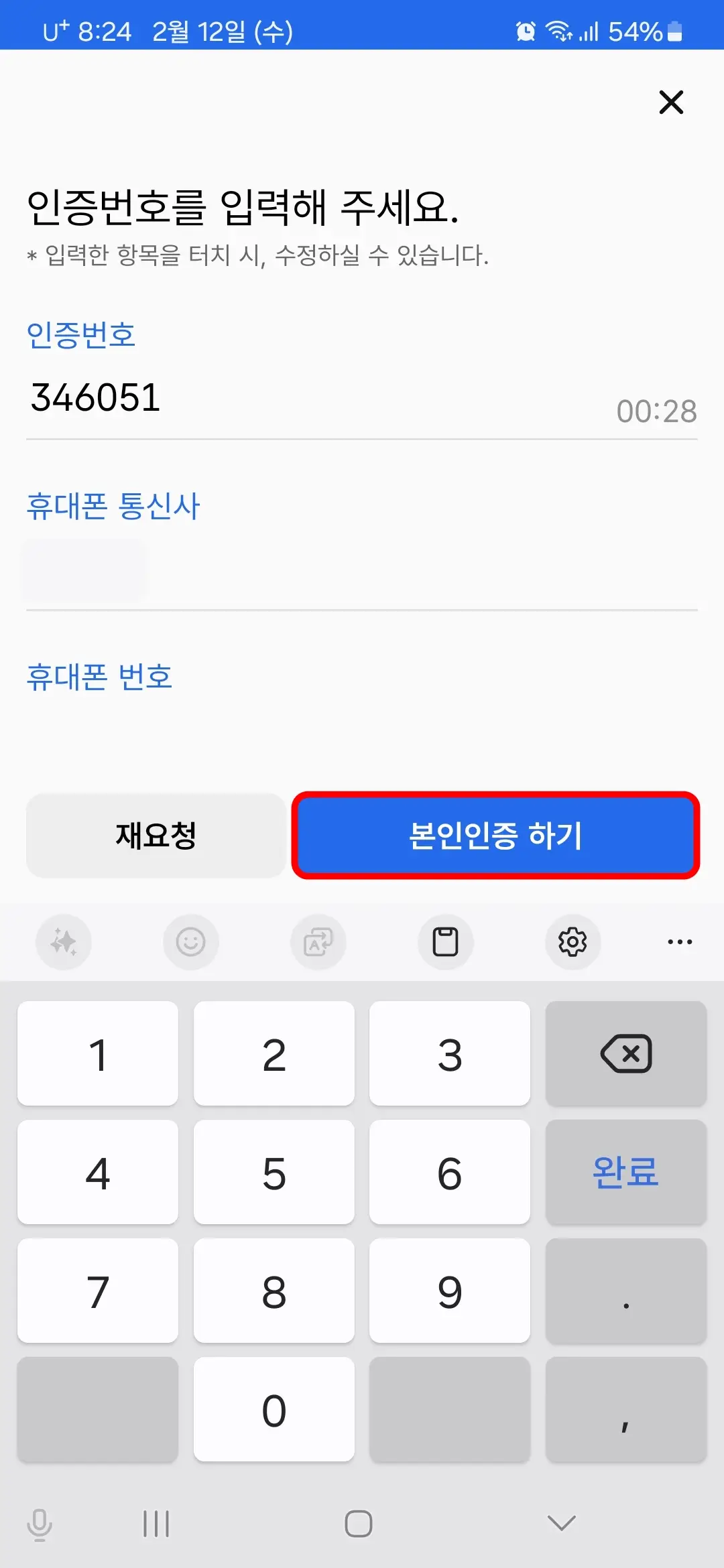The width and height of the screenshot is (724, 1568).
Task: Tap the voice input microphone icon
Action: point(40,1524)
